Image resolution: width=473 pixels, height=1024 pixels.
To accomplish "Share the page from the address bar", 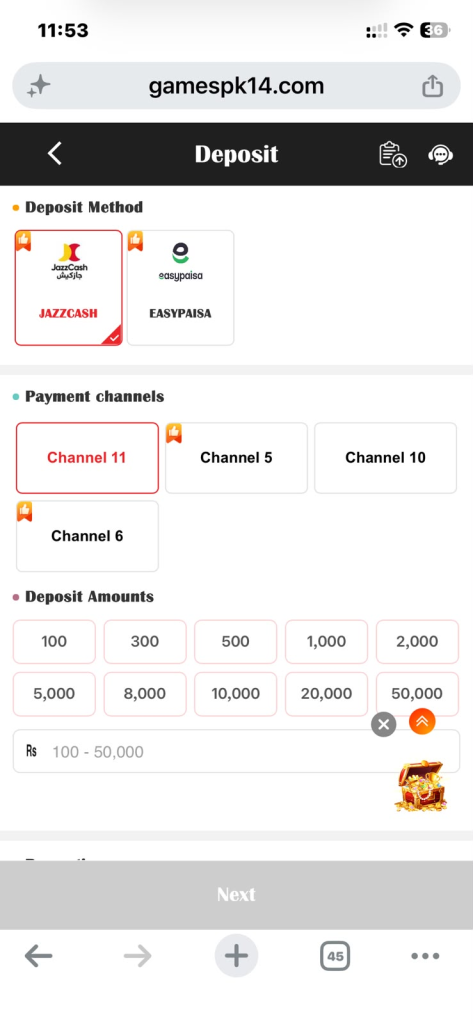I will pyautogui.click(x=432, y=86).
